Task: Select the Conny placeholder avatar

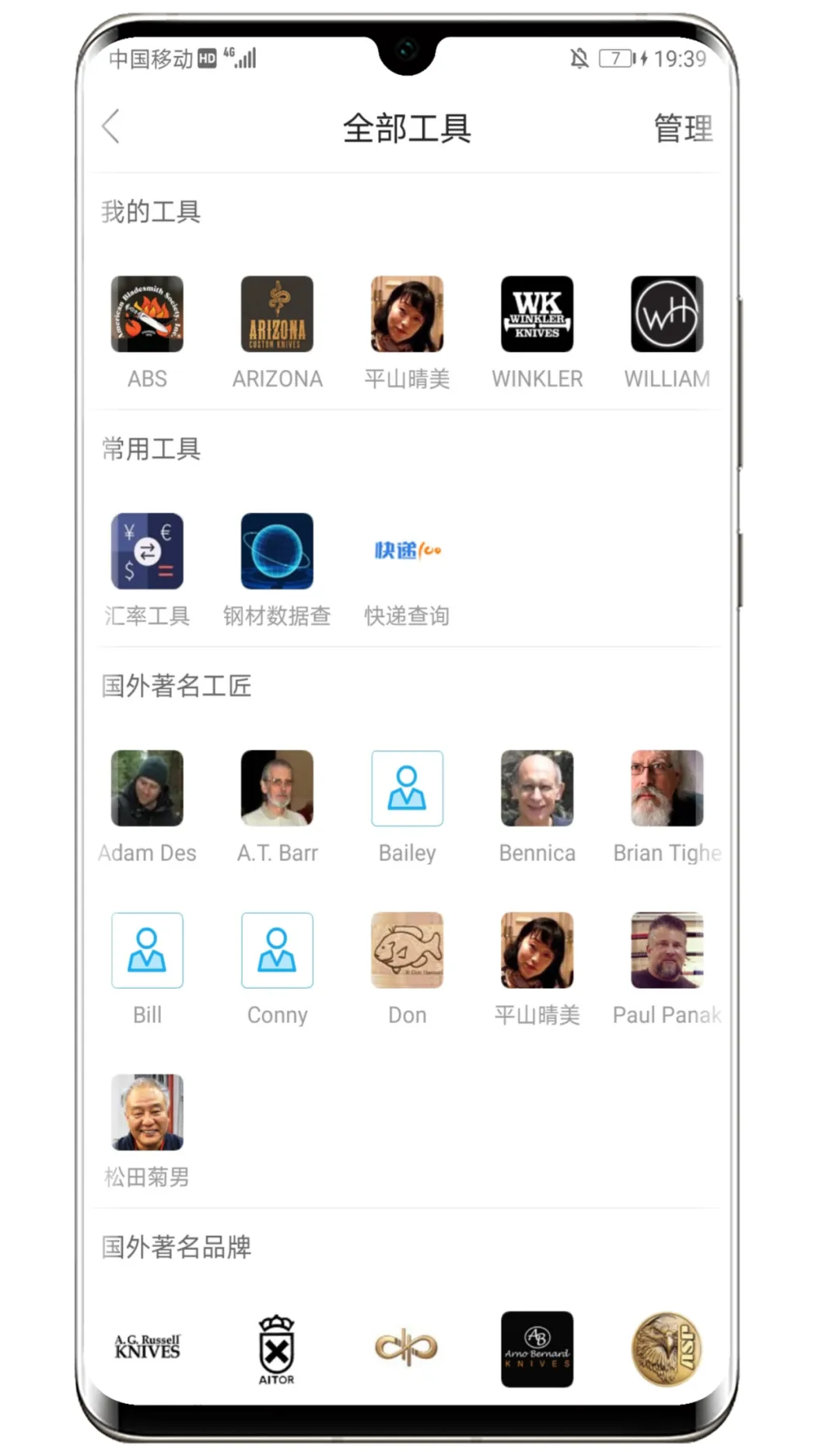Action: tap(277, 950)
